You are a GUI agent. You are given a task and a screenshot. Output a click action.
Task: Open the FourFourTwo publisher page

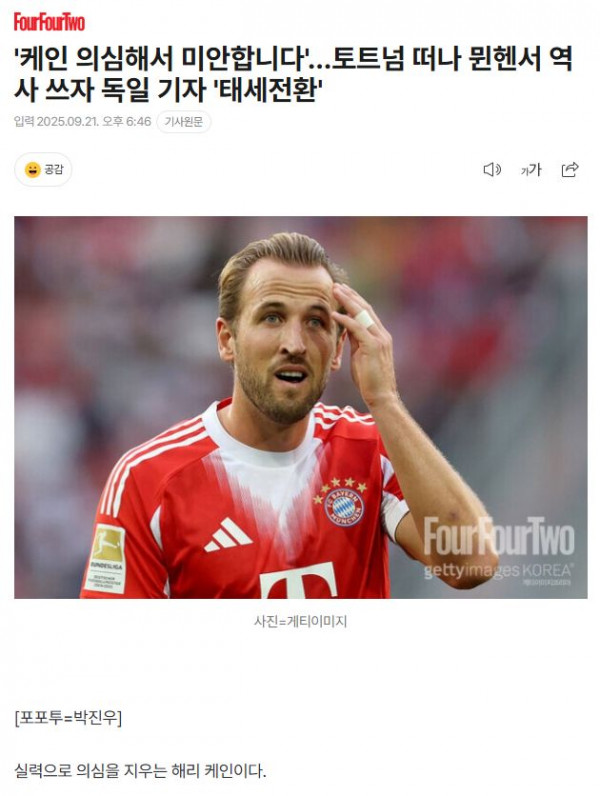point(49,21)
